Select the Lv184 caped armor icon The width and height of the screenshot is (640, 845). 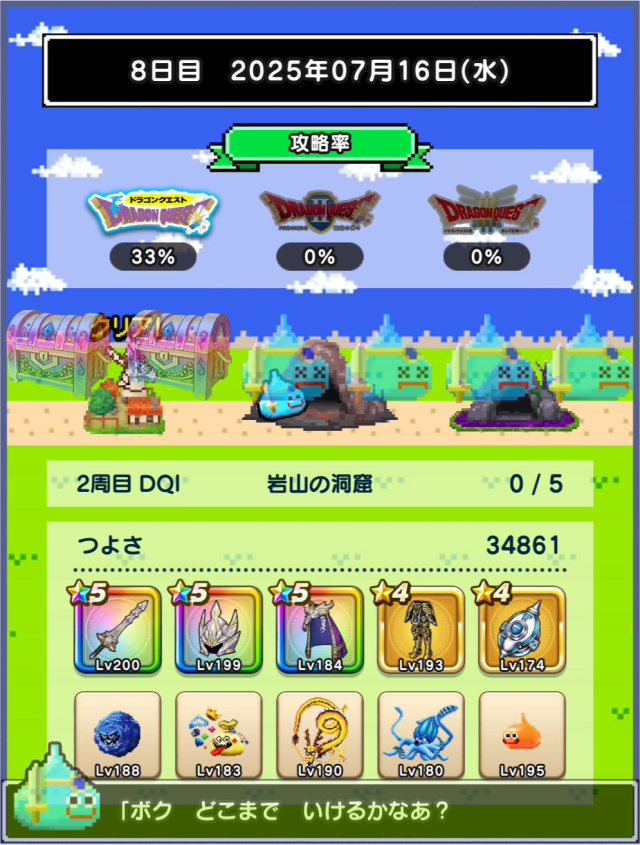[319, 630]
